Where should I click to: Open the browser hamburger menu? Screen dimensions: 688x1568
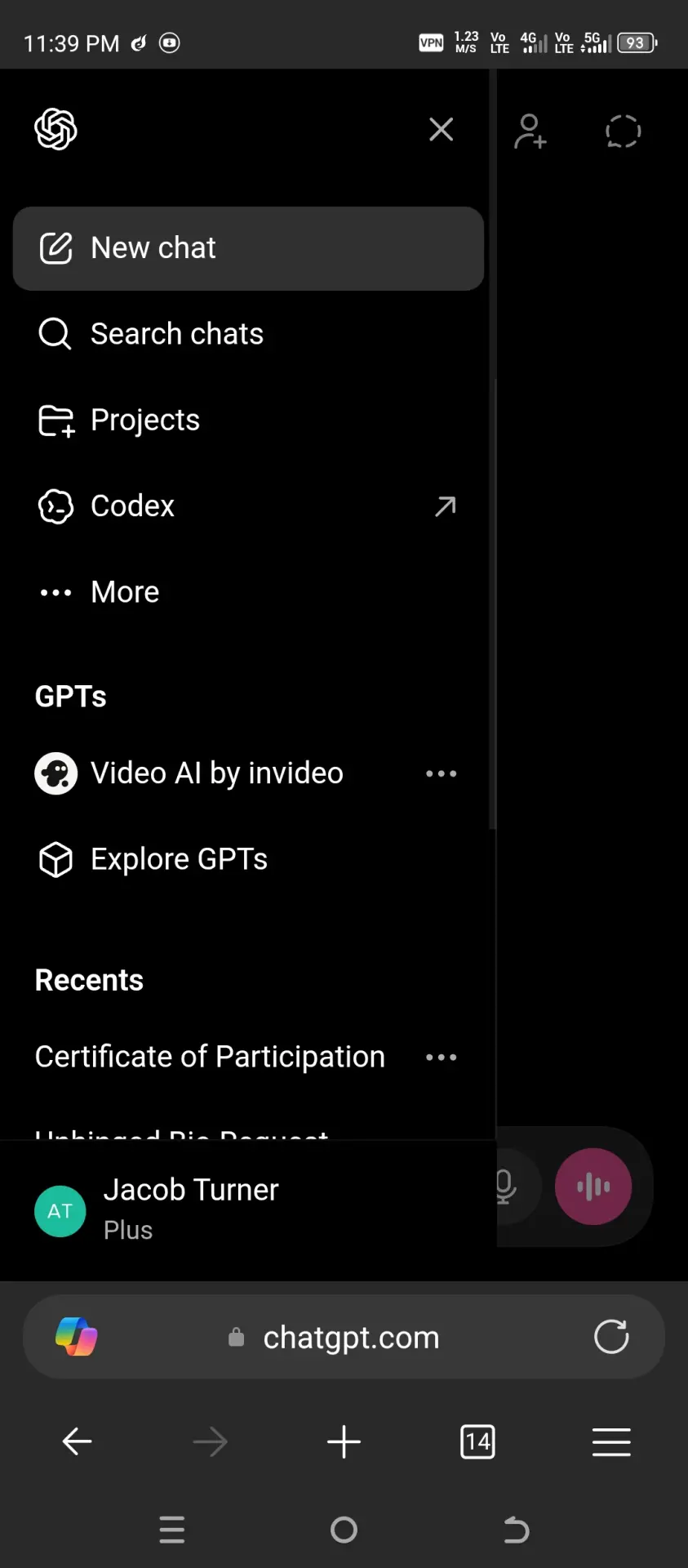[x=611, y=1441]
